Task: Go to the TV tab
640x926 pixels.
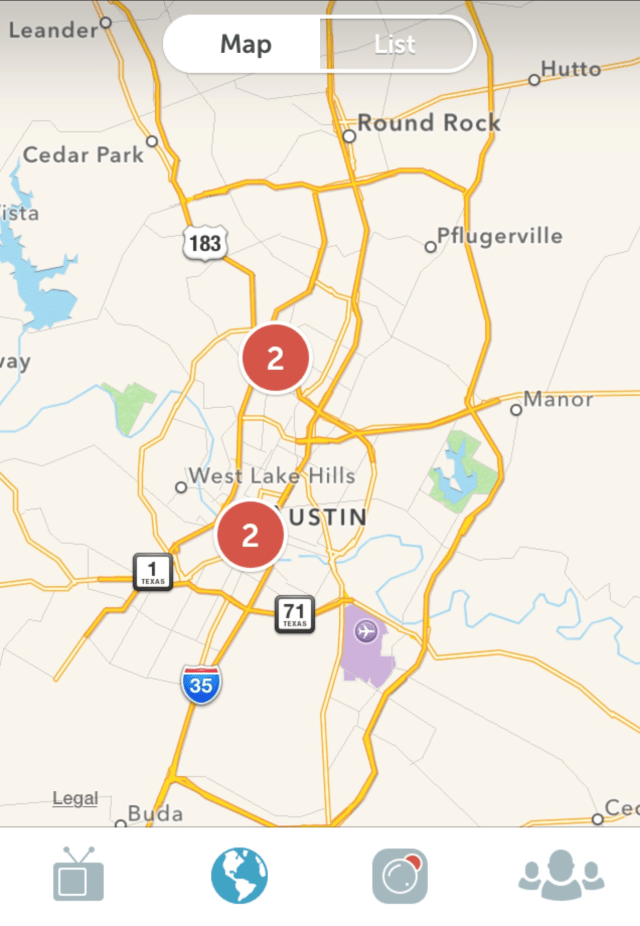Action: 78,876
